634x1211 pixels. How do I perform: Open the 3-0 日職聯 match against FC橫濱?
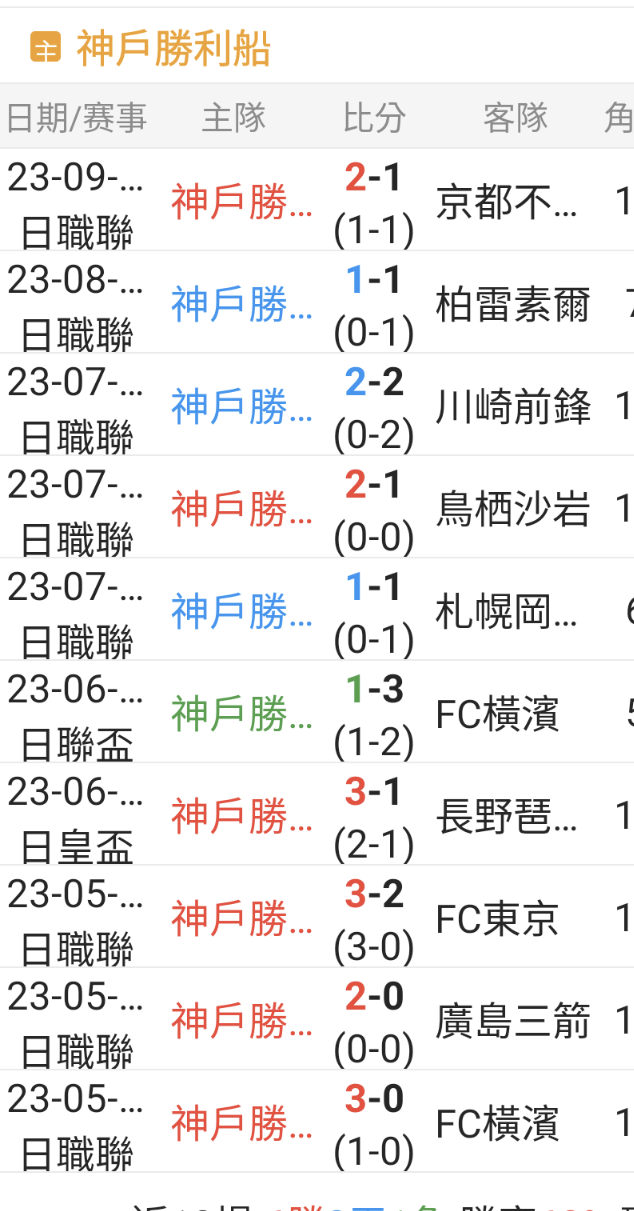pyautogui.click(x=317, y=1123)
